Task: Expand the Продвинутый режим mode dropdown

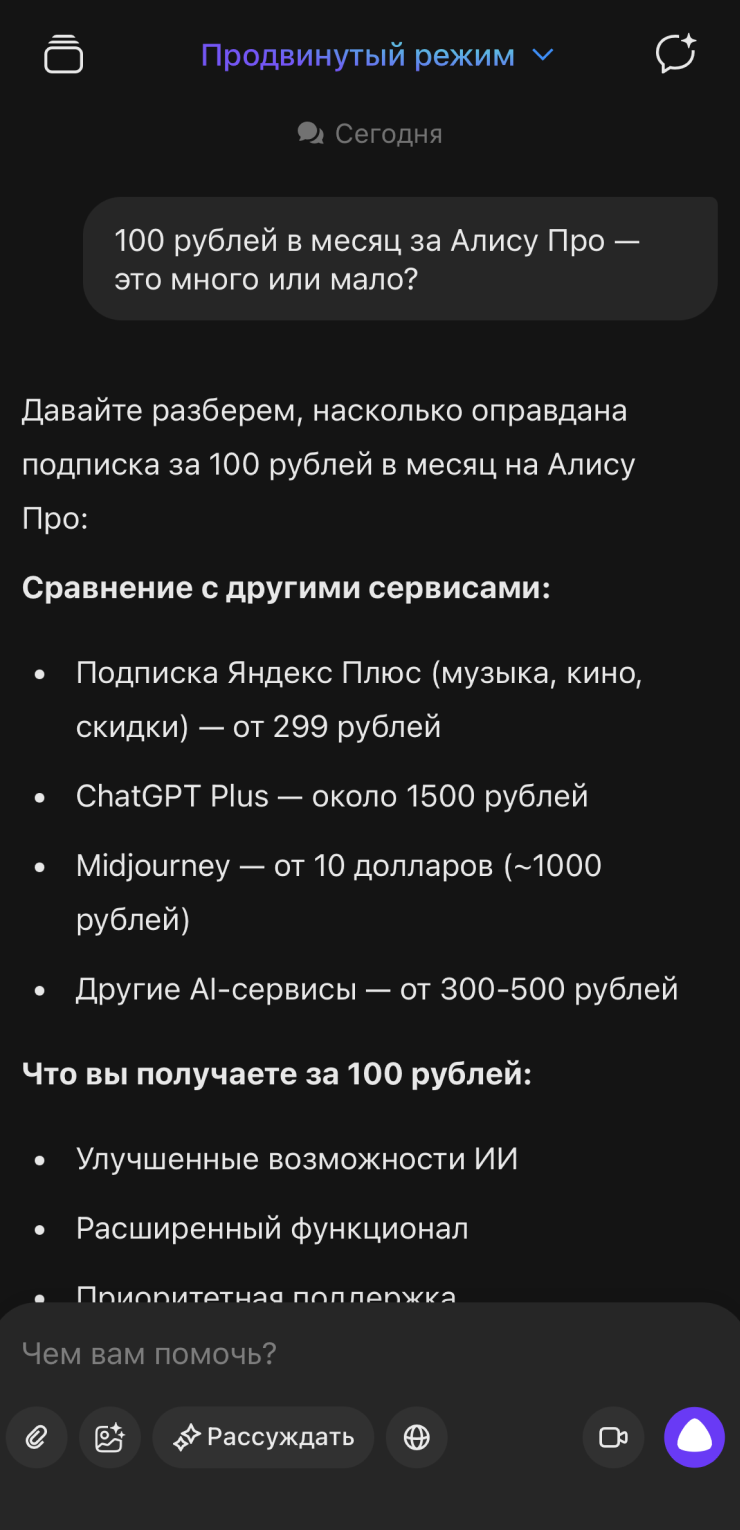Action: (x=376, y=55)
